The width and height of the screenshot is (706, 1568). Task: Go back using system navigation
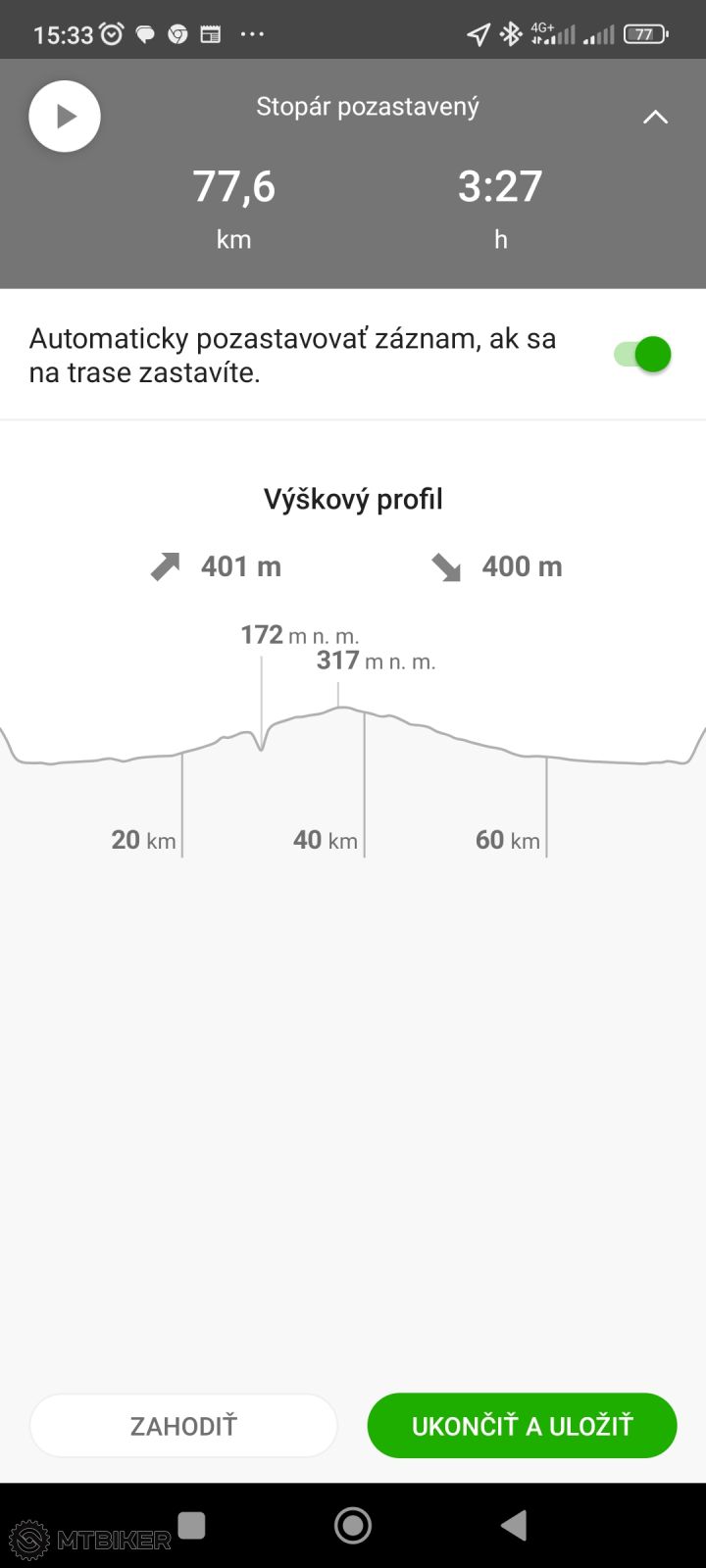pyautogui.click(x=514, y=1526)
